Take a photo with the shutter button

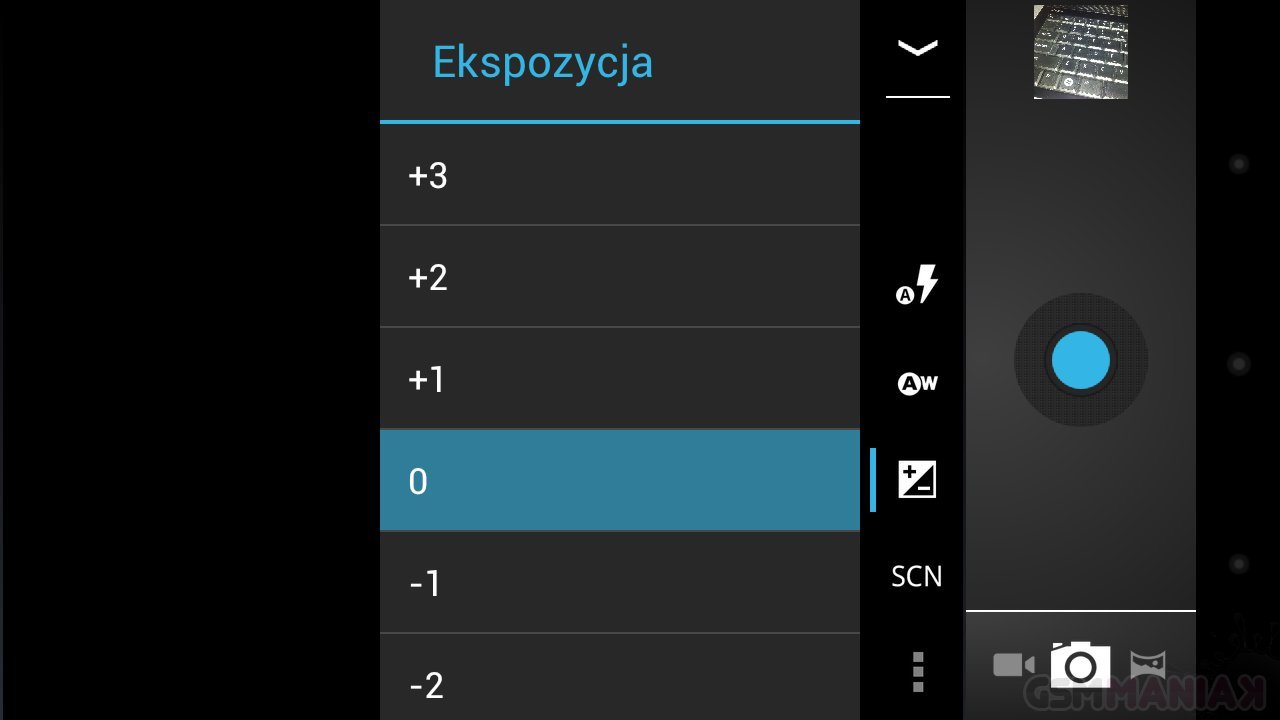click(1081, 360)
